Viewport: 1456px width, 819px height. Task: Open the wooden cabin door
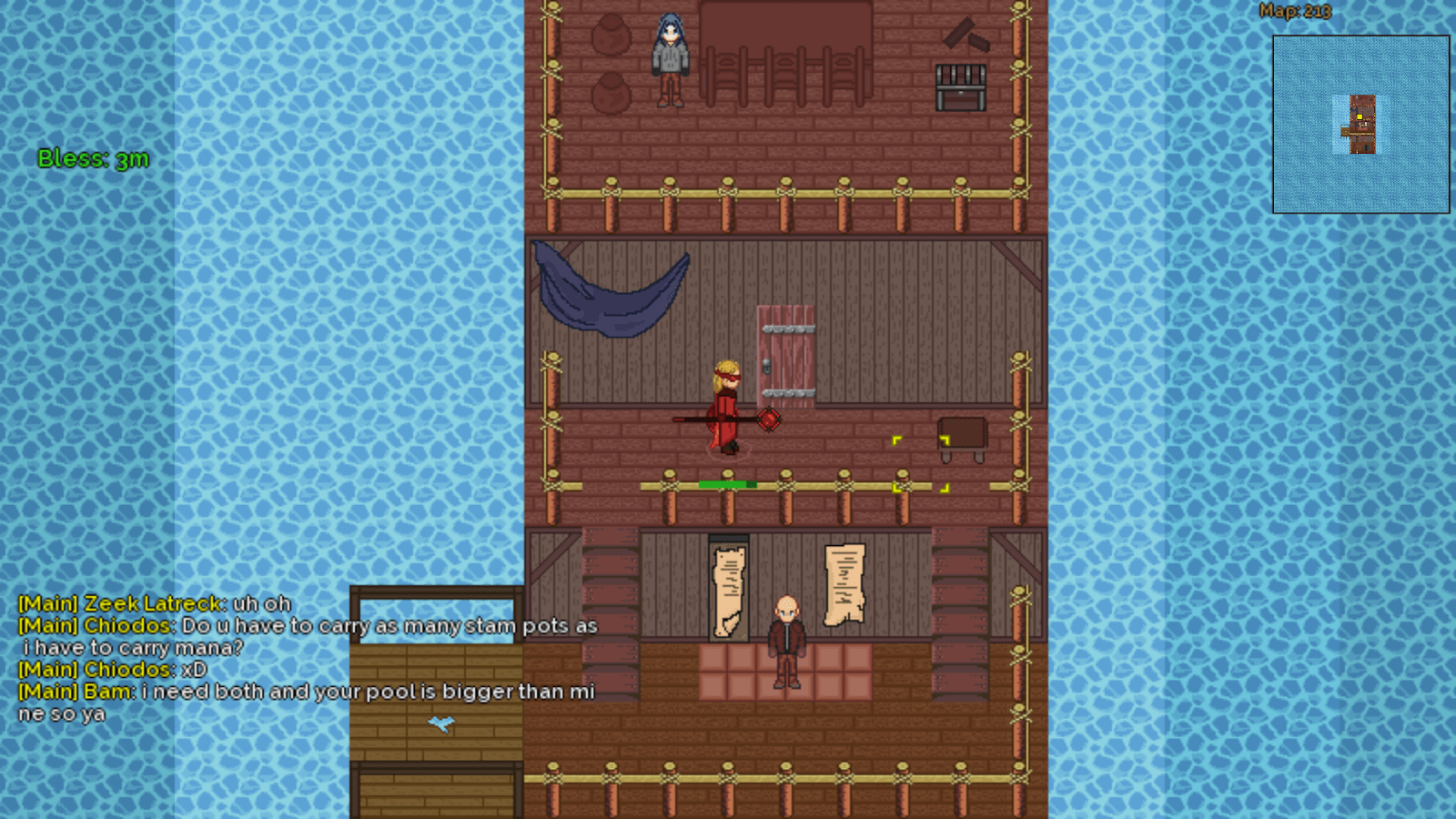[785, 357]
